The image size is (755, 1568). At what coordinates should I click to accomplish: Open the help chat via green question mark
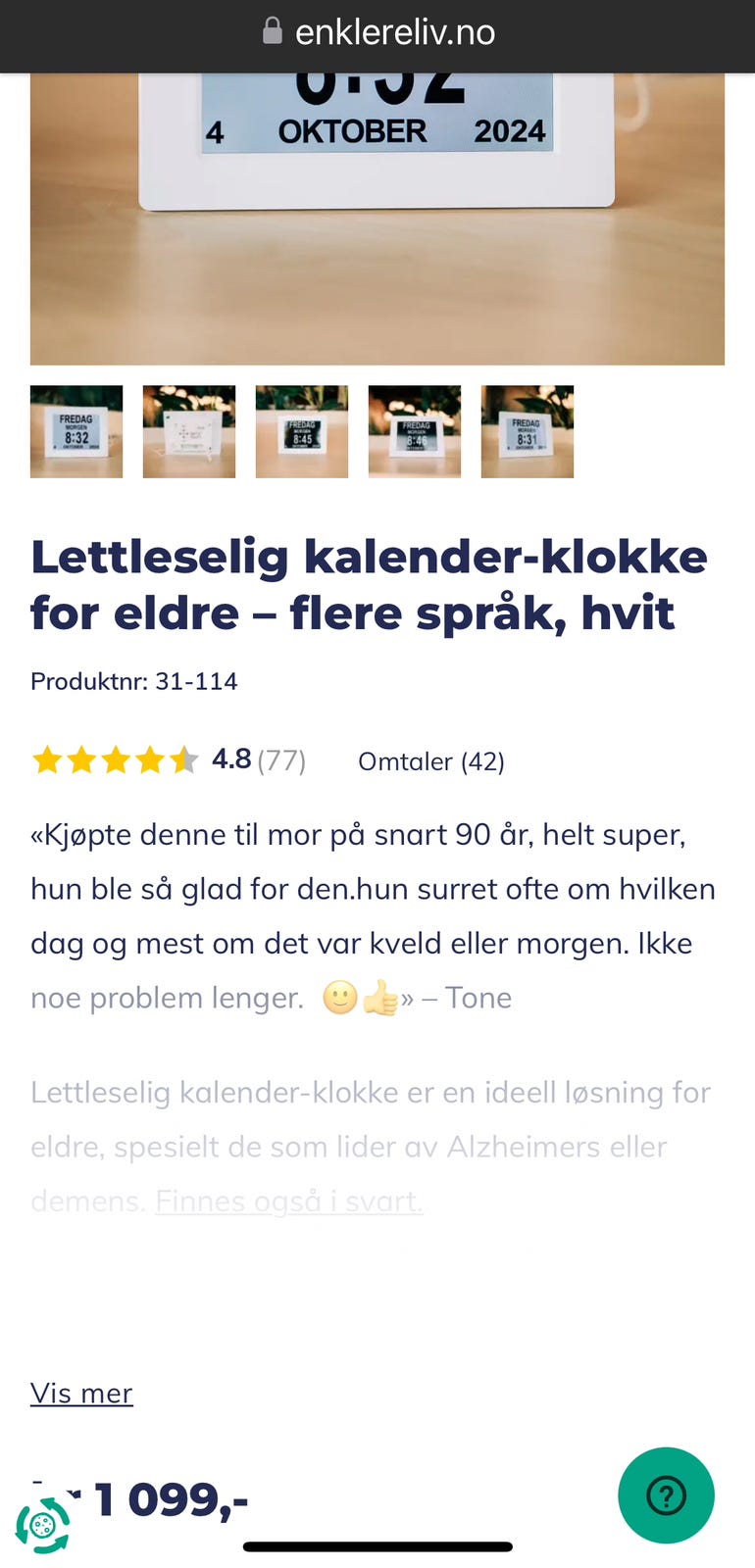pos(666,1495)
